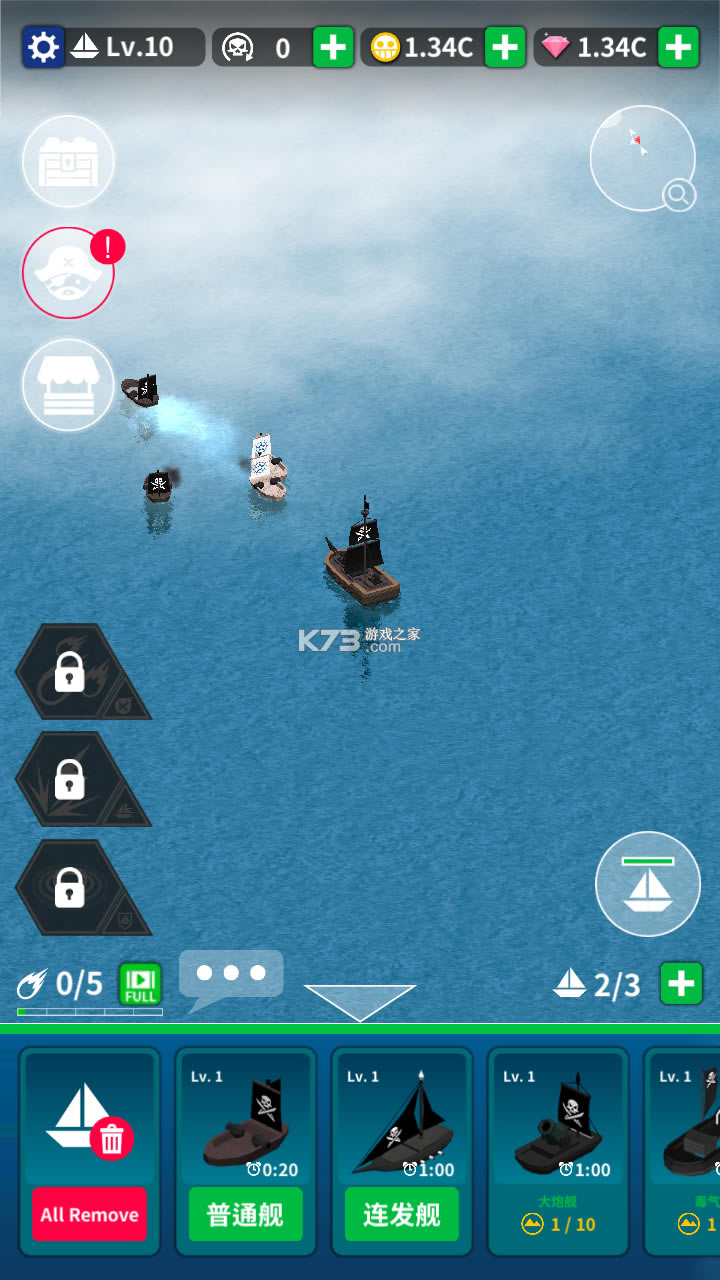Open the chat speech bubble
Viewport: 720px width, 1280px height.
click(231, 975)
